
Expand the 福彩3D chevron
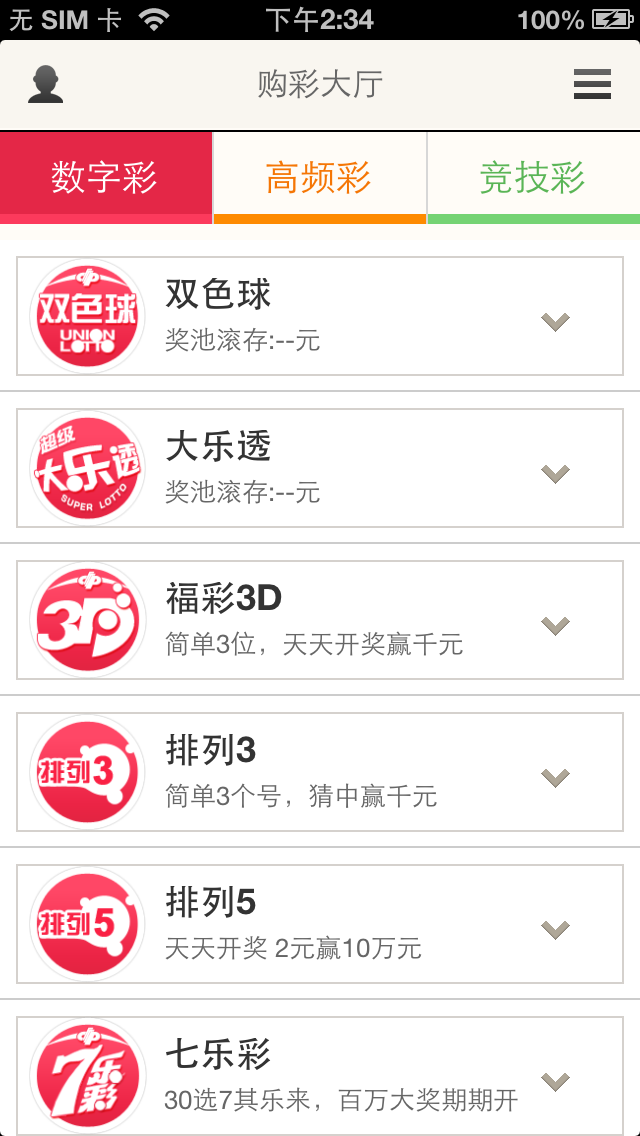click(555, 625)
